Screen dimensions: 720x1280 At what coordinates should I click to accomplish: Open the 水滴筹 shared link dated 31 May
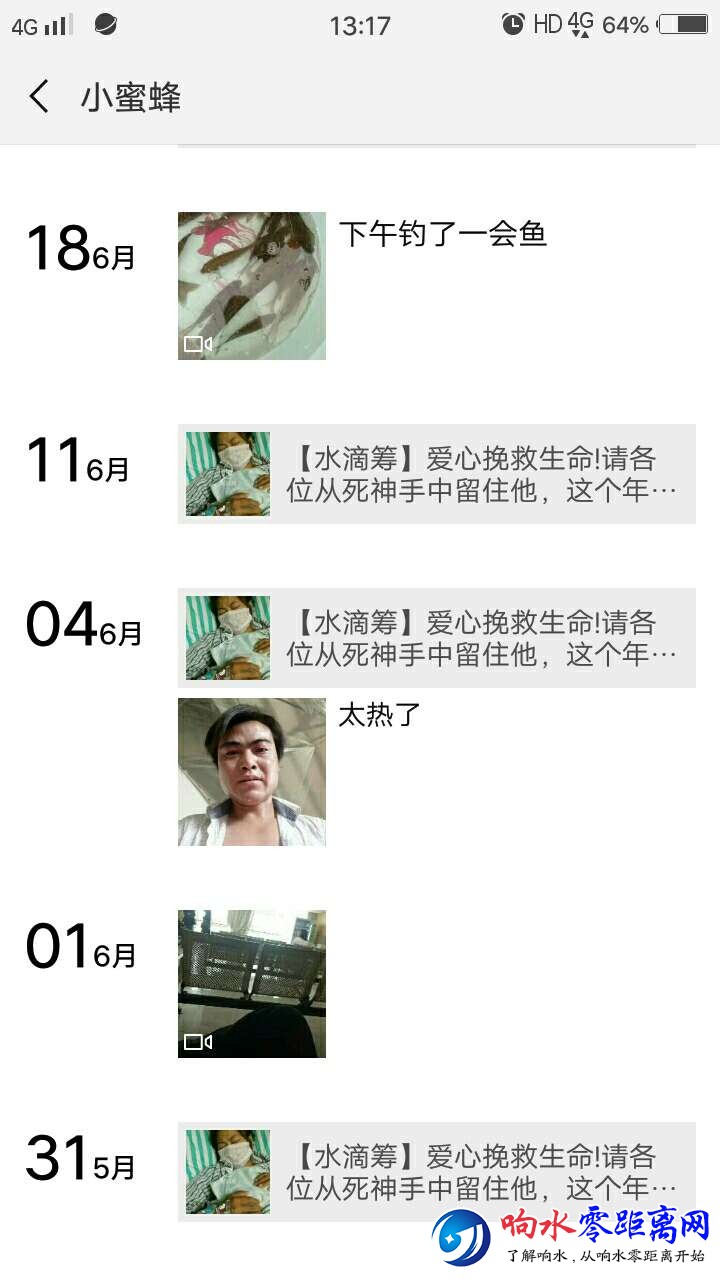[x=437, y=1172]
